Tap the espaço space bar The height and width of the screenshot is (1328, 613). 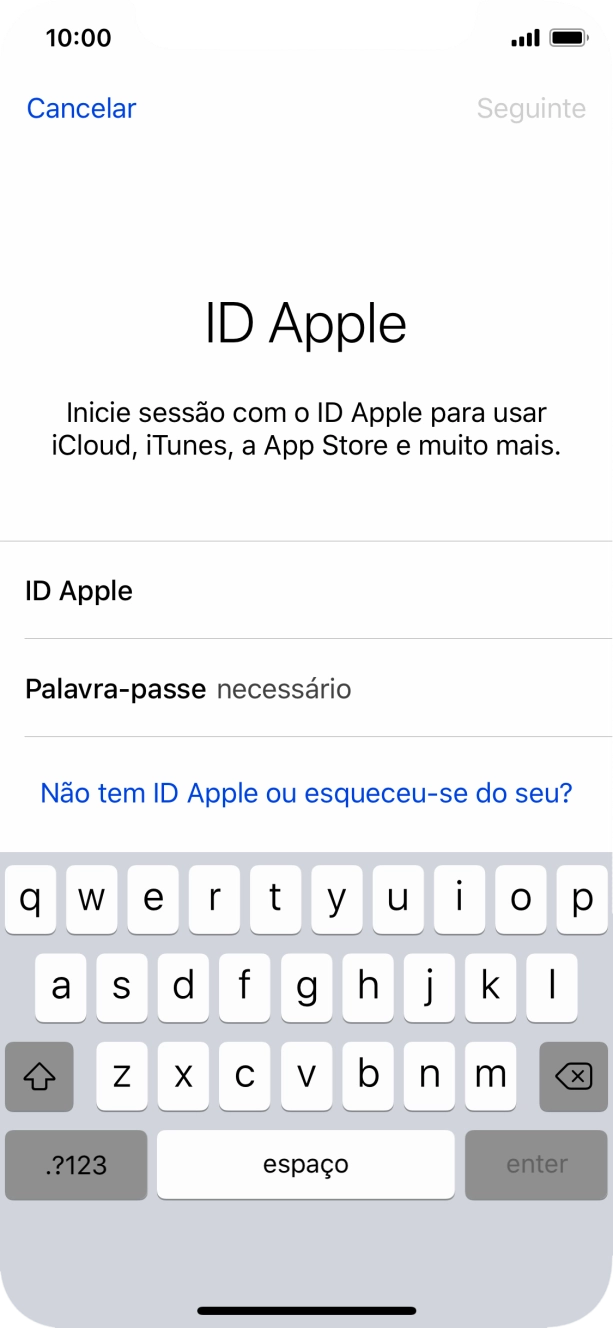pos(306,1164)
